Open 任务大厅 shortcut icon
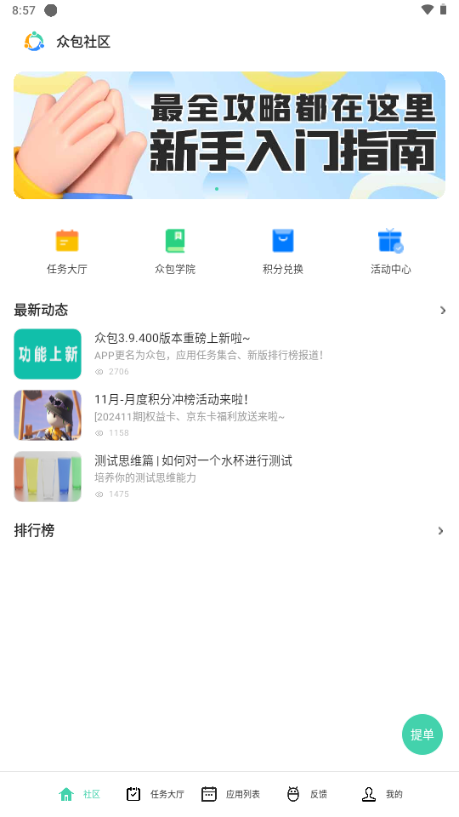This screenshot has width=459, height=817. click(x=67, y=241)
